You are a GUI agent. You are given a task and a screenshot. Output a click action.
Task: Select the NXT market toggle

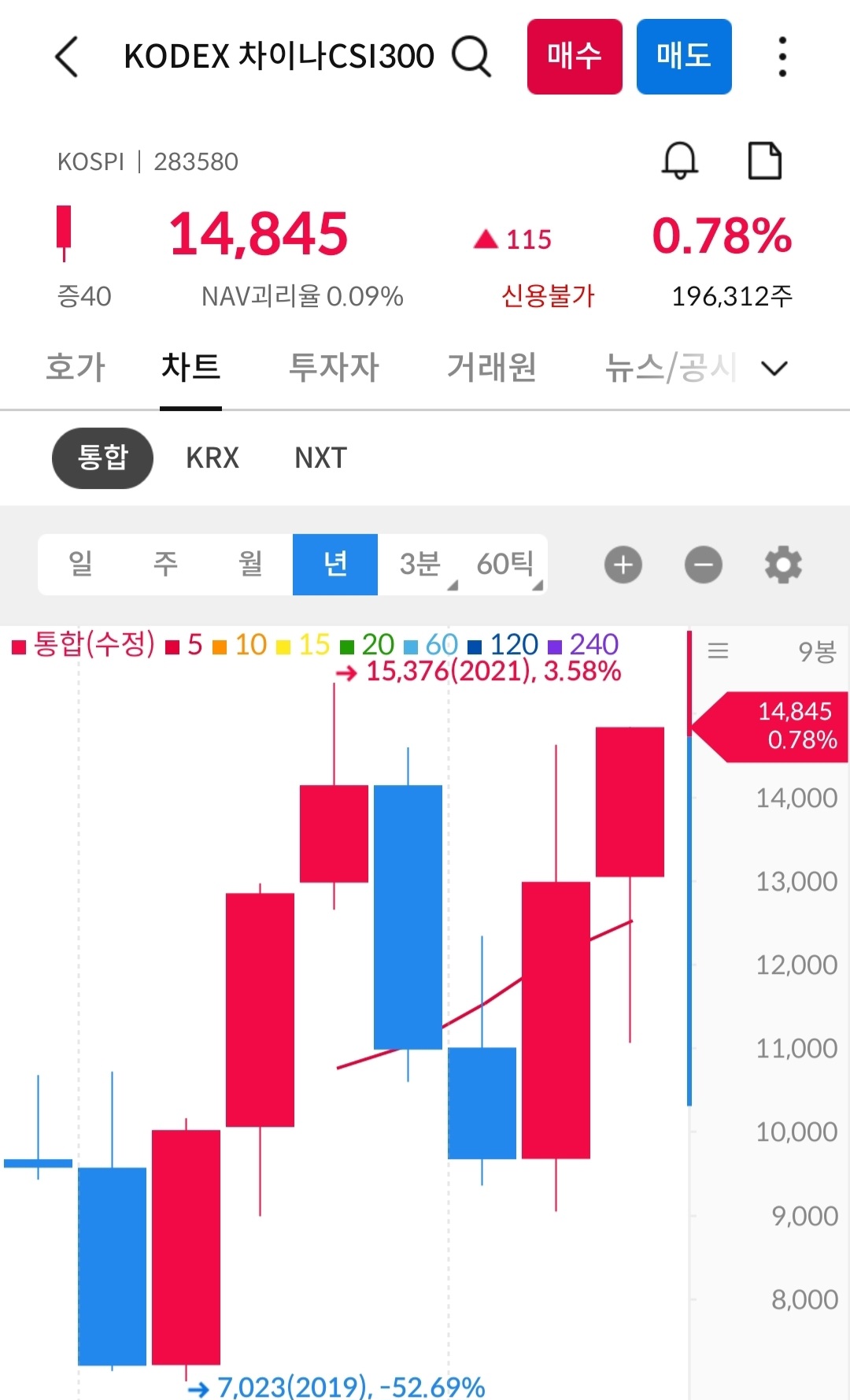point(319,457)
